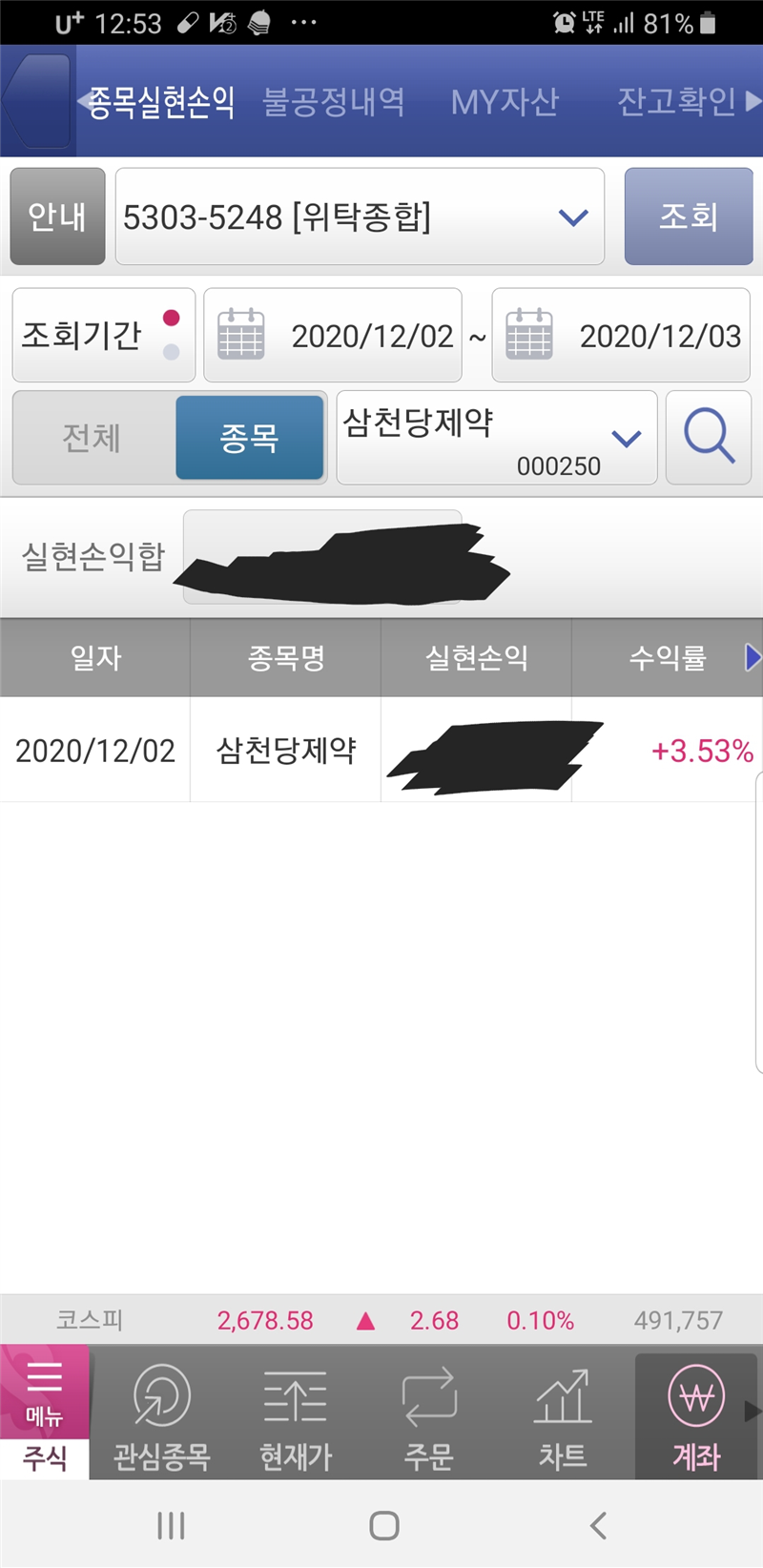Open the end date calendar icon

click(528, 335)
